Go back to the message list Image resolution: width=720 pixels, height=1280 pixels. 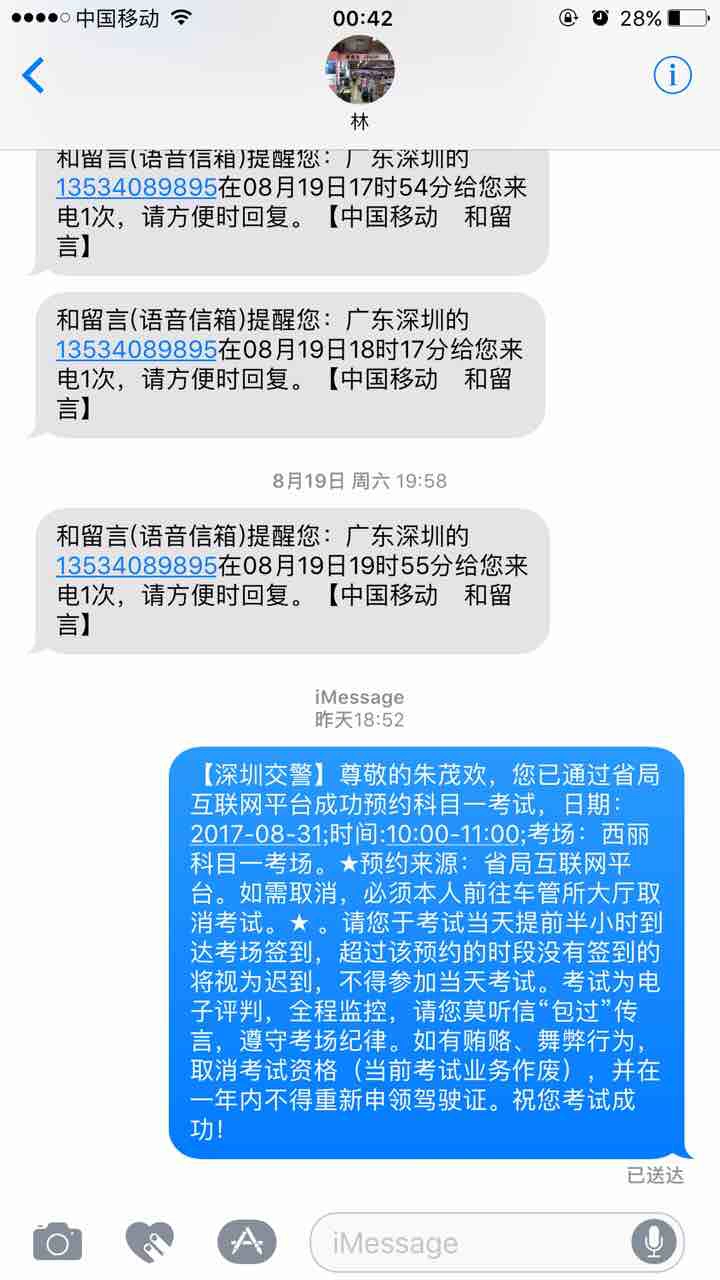click(33, 76)
